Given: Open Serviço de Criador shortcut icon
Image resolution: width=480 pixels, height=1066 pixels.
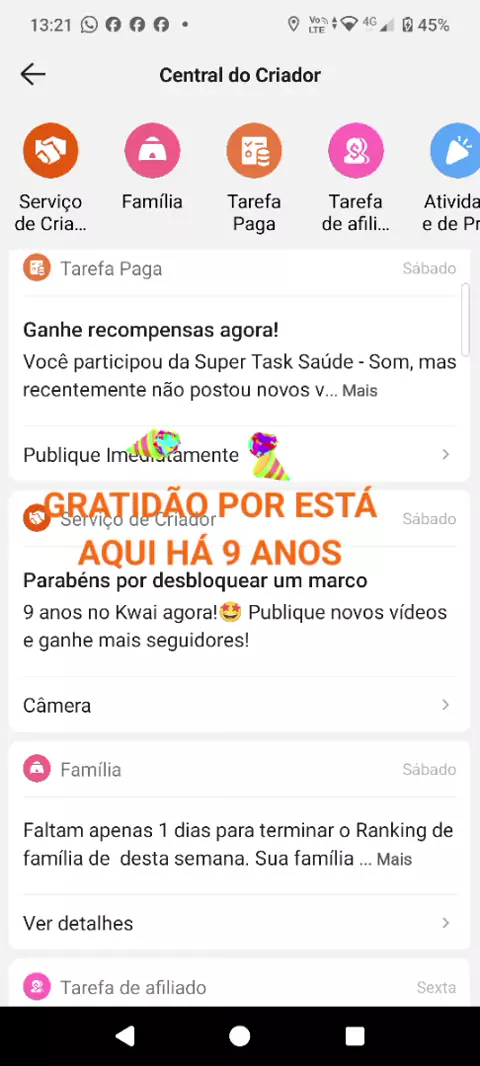Looking at the screenshot, I should [50, 150].
